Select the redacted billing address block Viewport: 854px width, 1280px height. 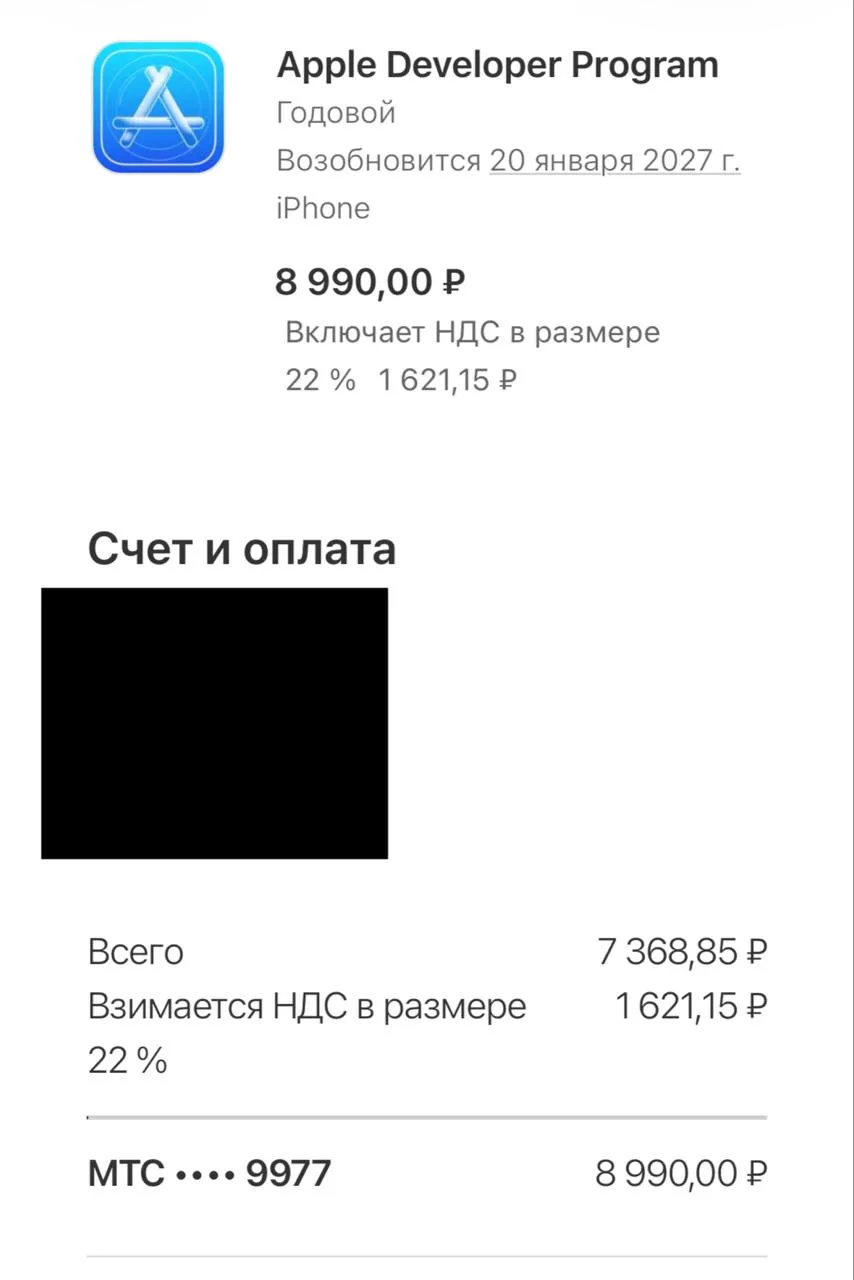tap(214, 723)
